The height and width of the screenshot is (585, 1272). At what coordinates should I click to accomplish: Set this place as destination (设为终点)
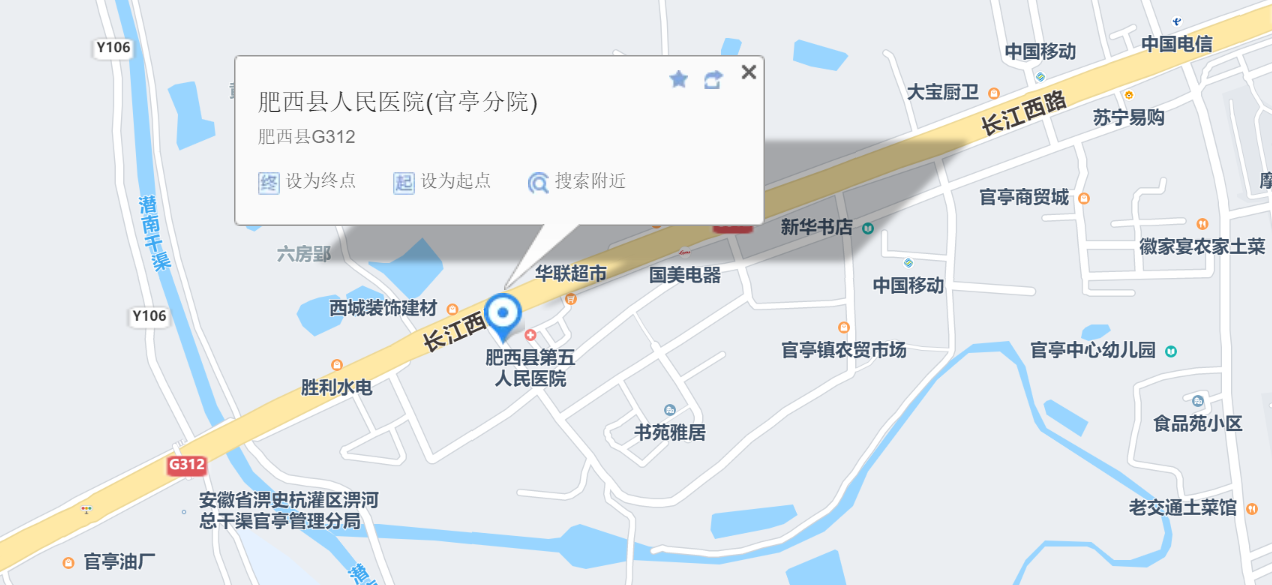click(x=308, y=182)
